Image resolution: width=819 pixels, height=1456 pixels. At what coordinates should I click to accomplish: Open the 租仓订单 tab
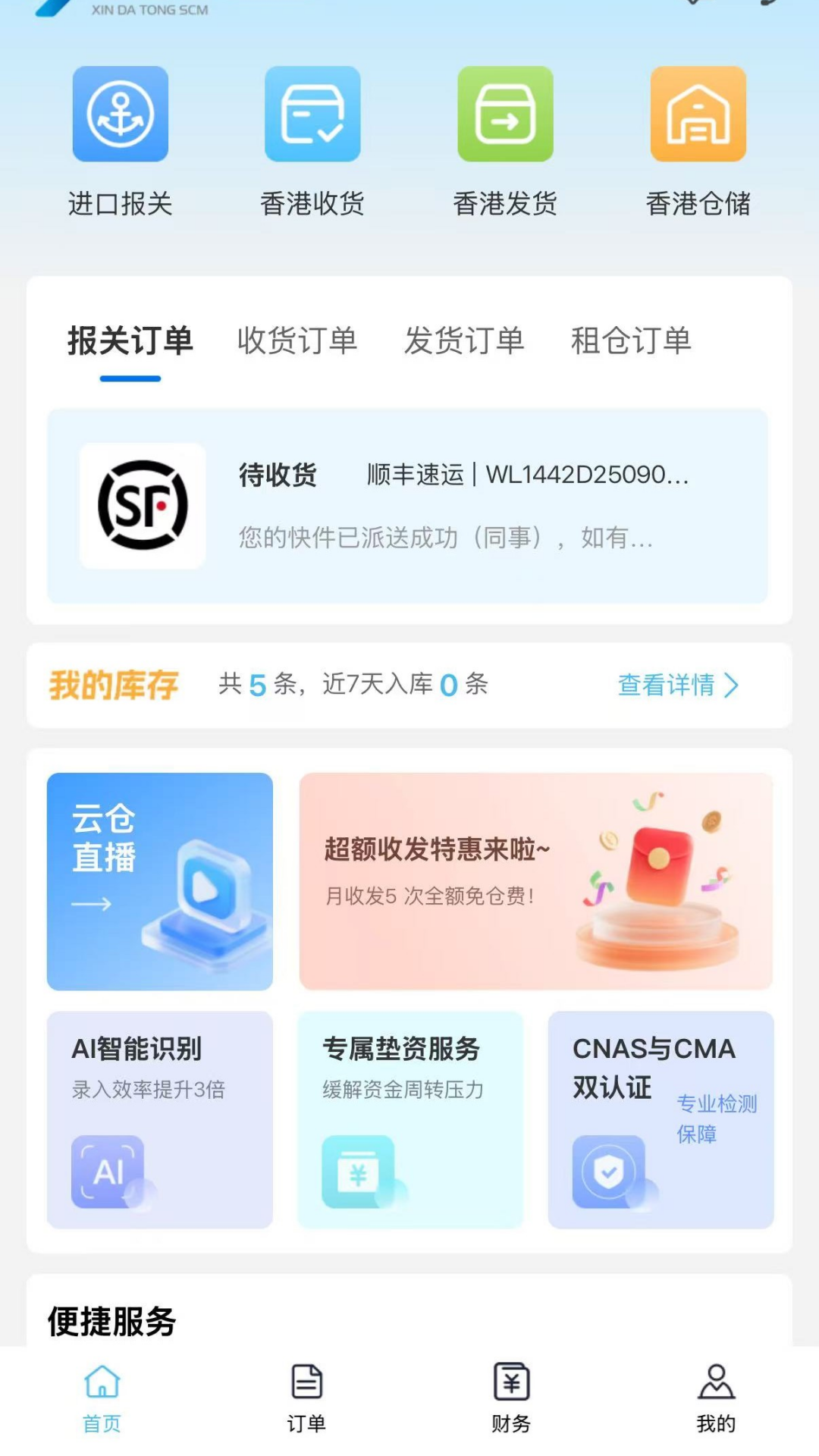[629, 341]
